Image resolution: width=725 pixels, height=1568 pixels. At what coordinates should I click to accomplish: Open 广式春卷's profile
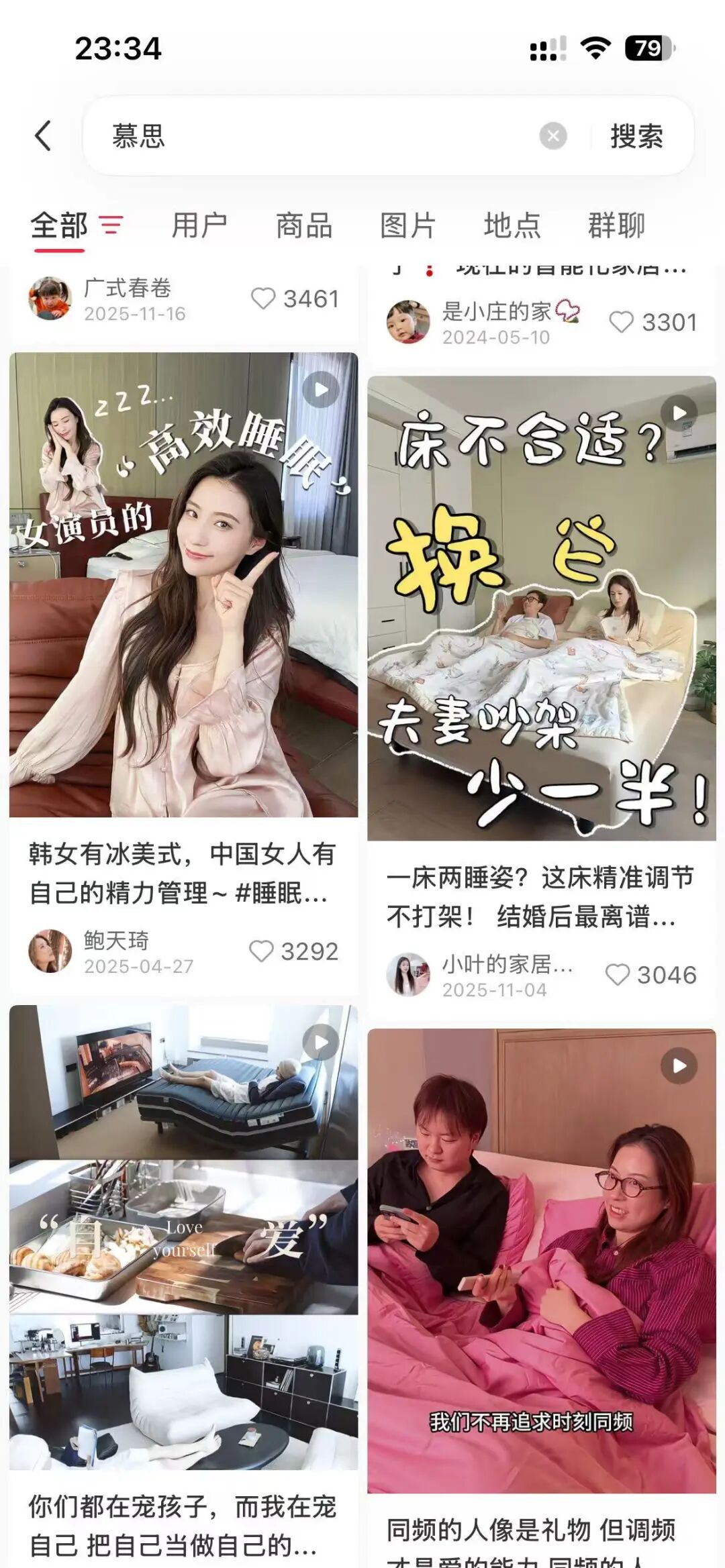50,299
